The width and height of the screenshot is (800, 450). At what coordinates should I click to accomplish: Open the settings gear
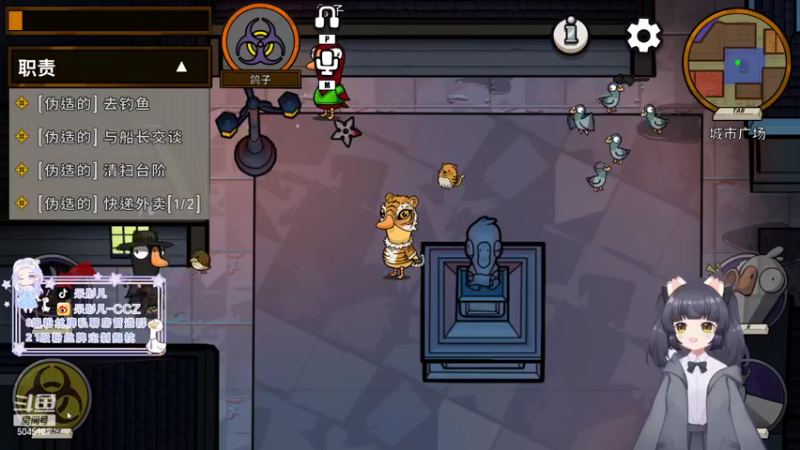(644, 36)
